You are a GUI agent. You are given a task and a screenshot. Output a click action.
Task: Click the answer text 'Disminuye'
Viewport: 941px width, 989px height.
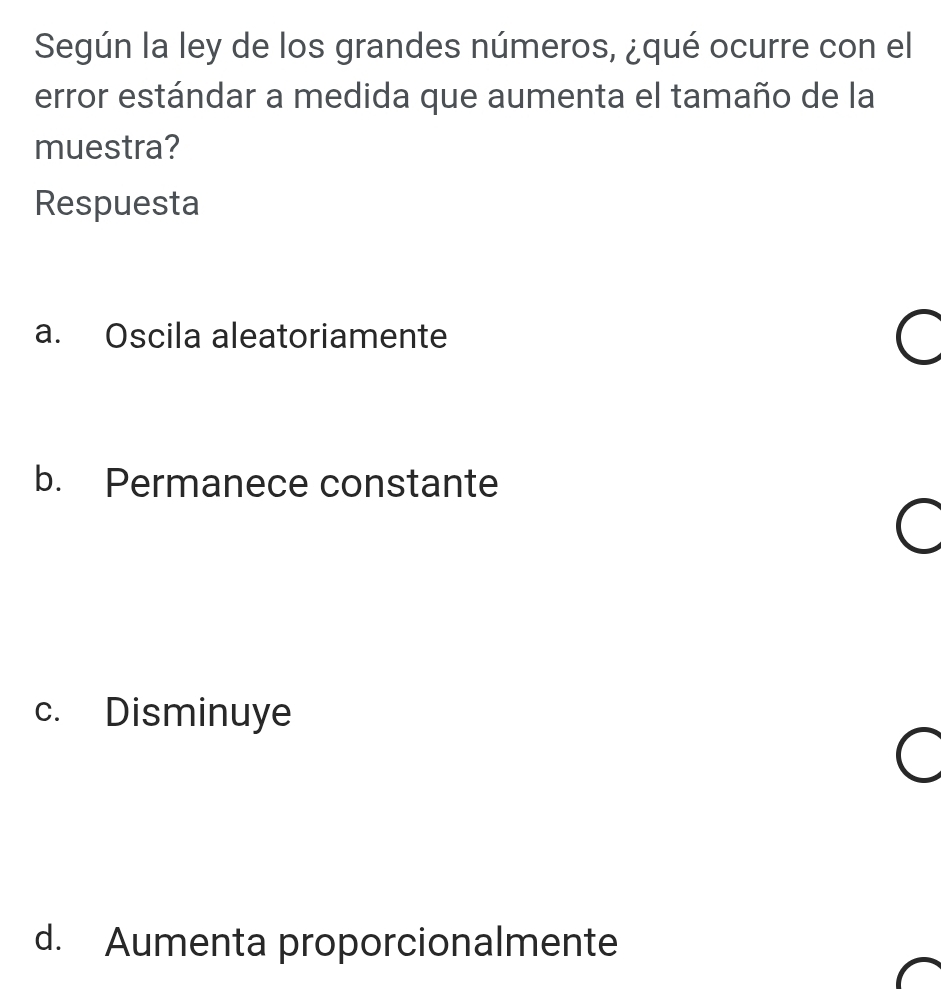pyautogui.click(x=198, y=713)
